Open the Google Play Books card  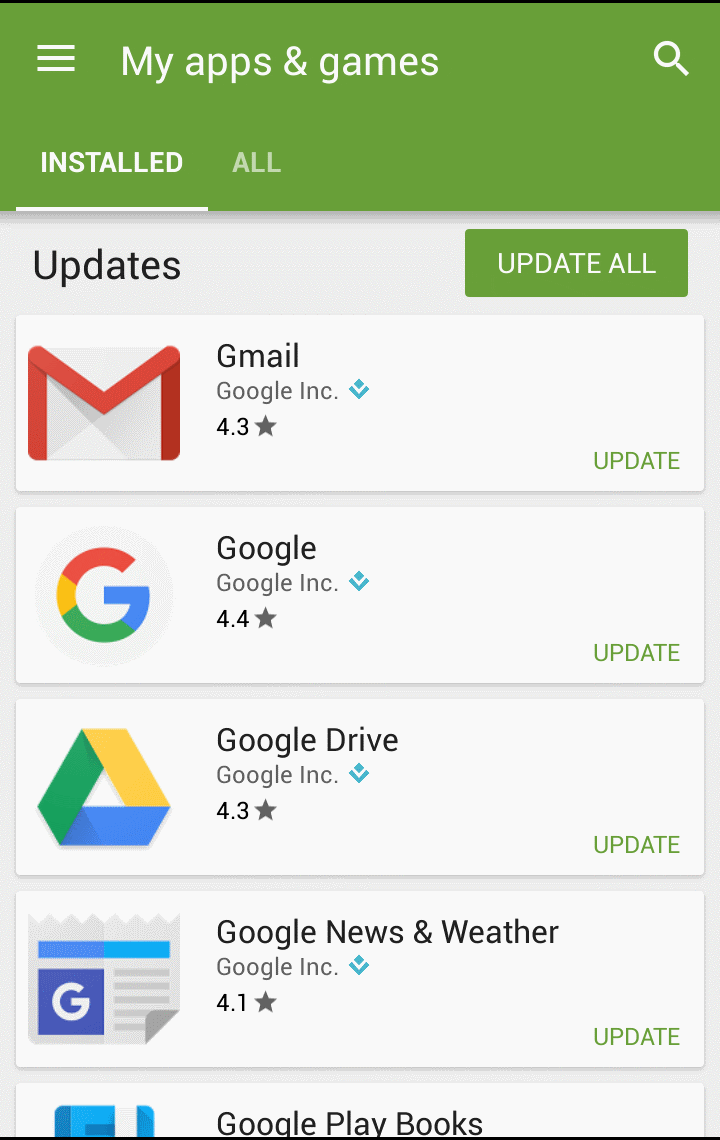pyautogui.click(x=350, y=1120)
